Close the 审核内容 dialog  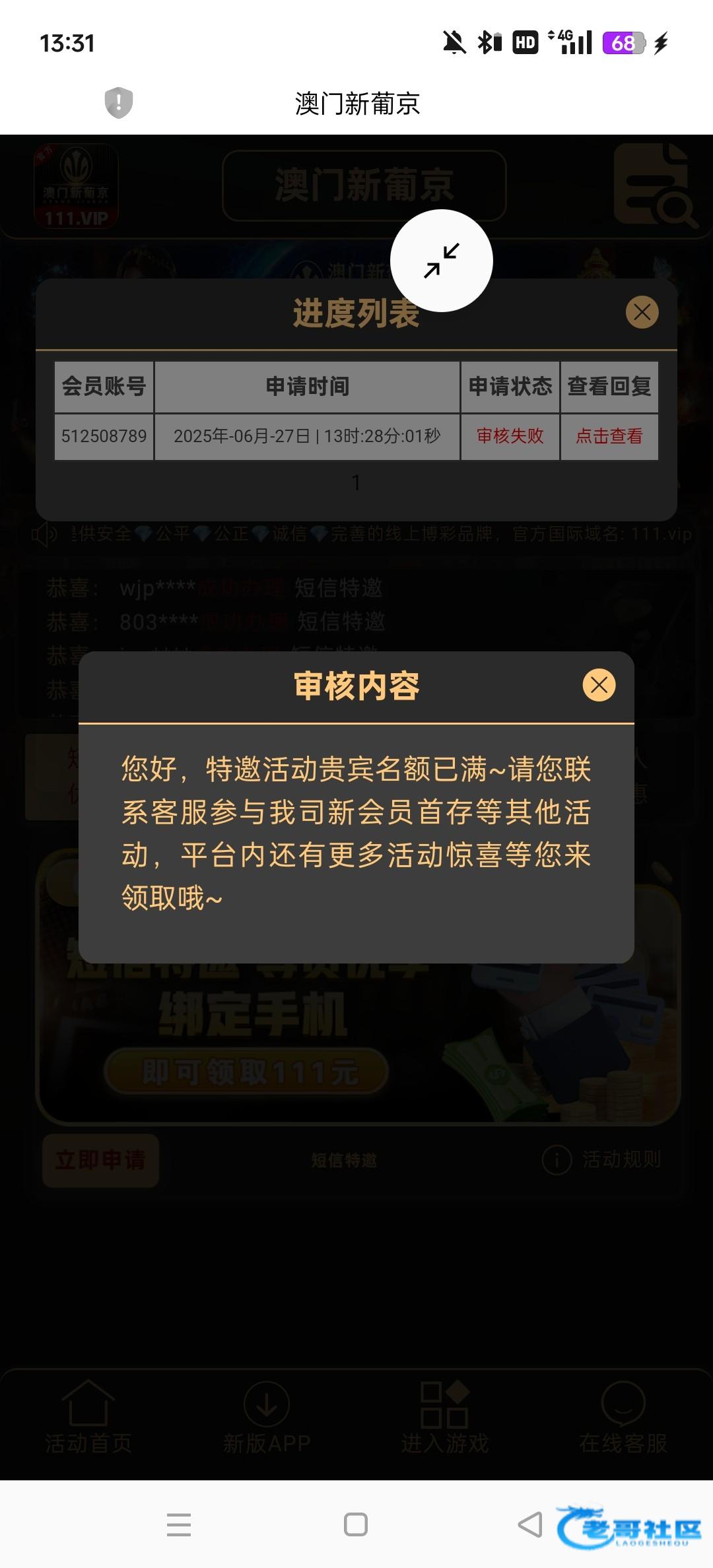[x=599, y=685]
